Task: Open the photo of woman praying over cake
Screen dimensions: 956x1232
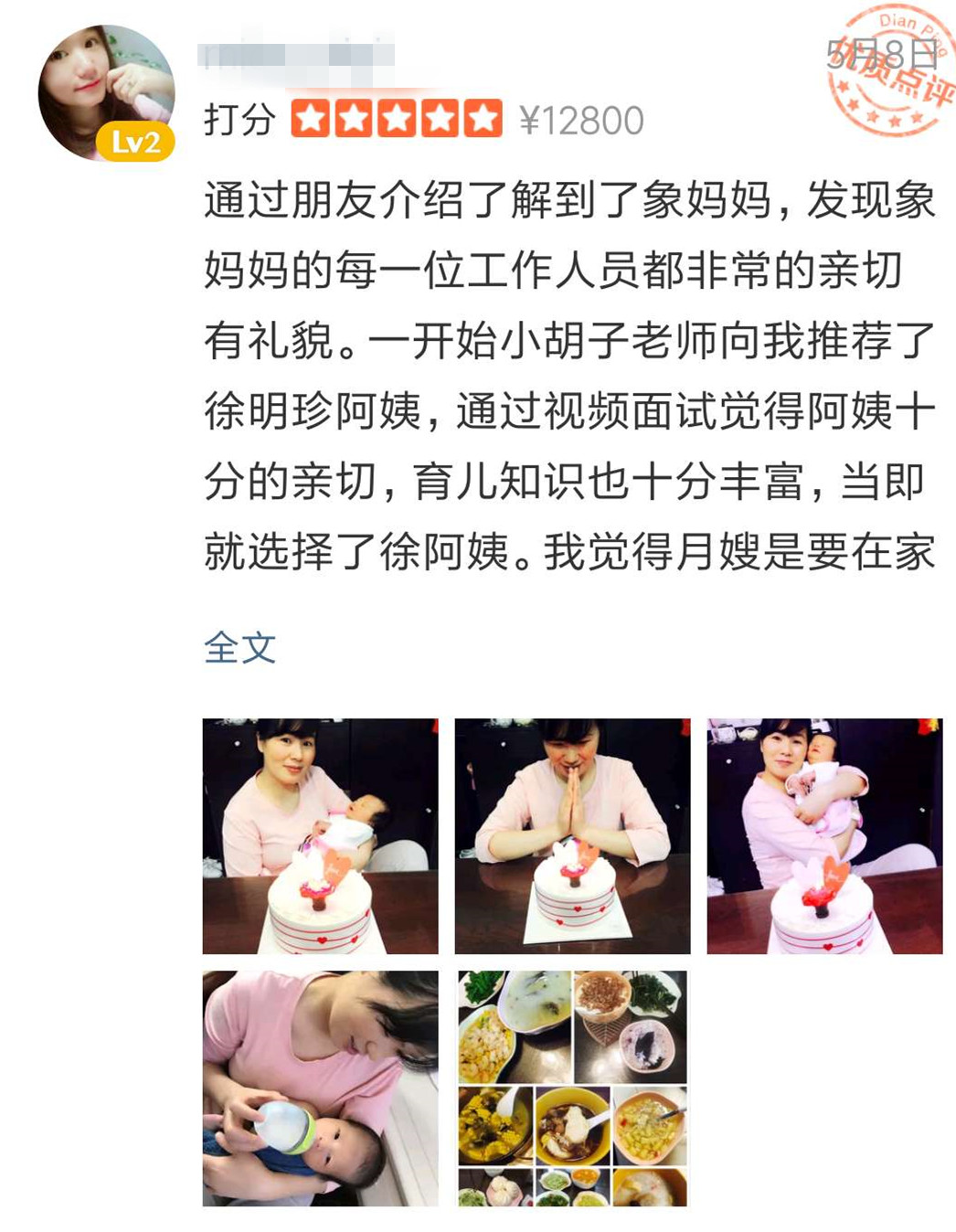Action: click(572, 835)
